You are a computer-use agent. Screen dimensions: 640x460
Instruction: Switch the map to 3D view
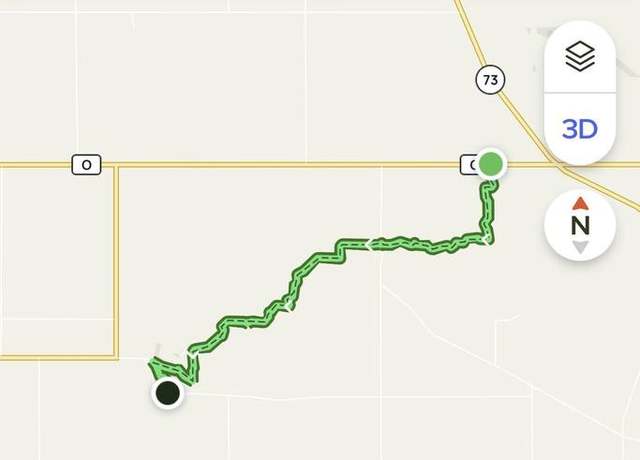[579, 129]
